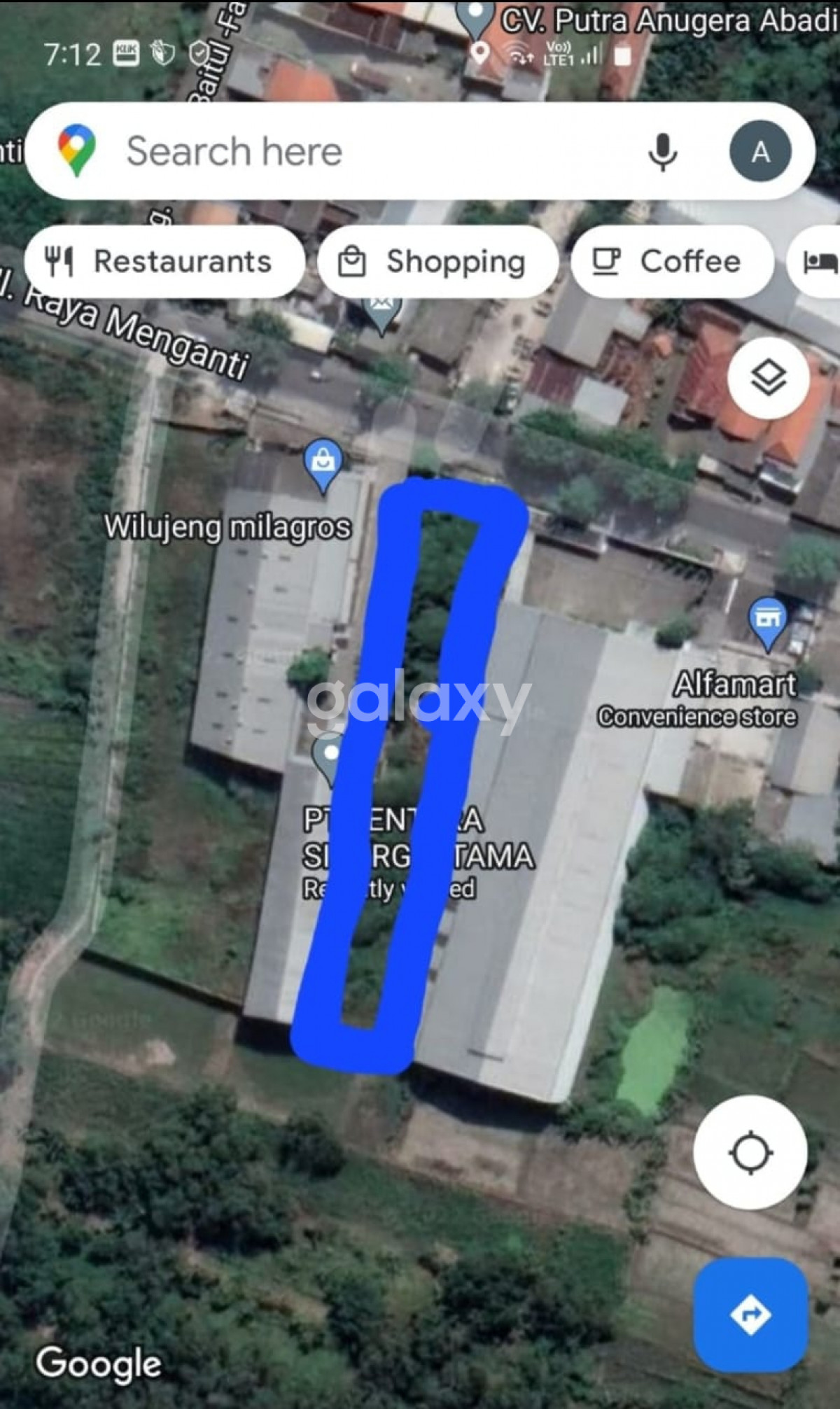Screen dimensions: 840x1409
Task: Open the Search here box
Action: tap(350, 151)
